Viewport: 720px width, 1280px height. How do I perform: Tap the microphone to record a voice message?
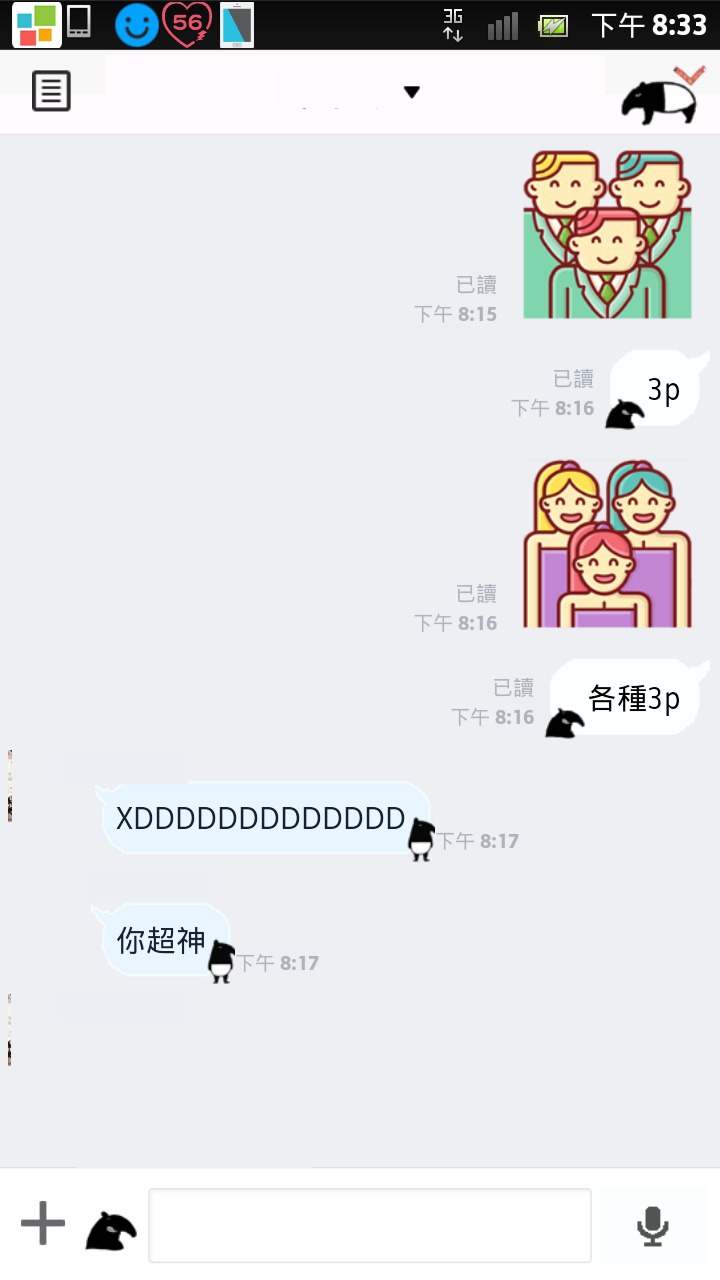pyautogui.click(x=653, y=1226)
